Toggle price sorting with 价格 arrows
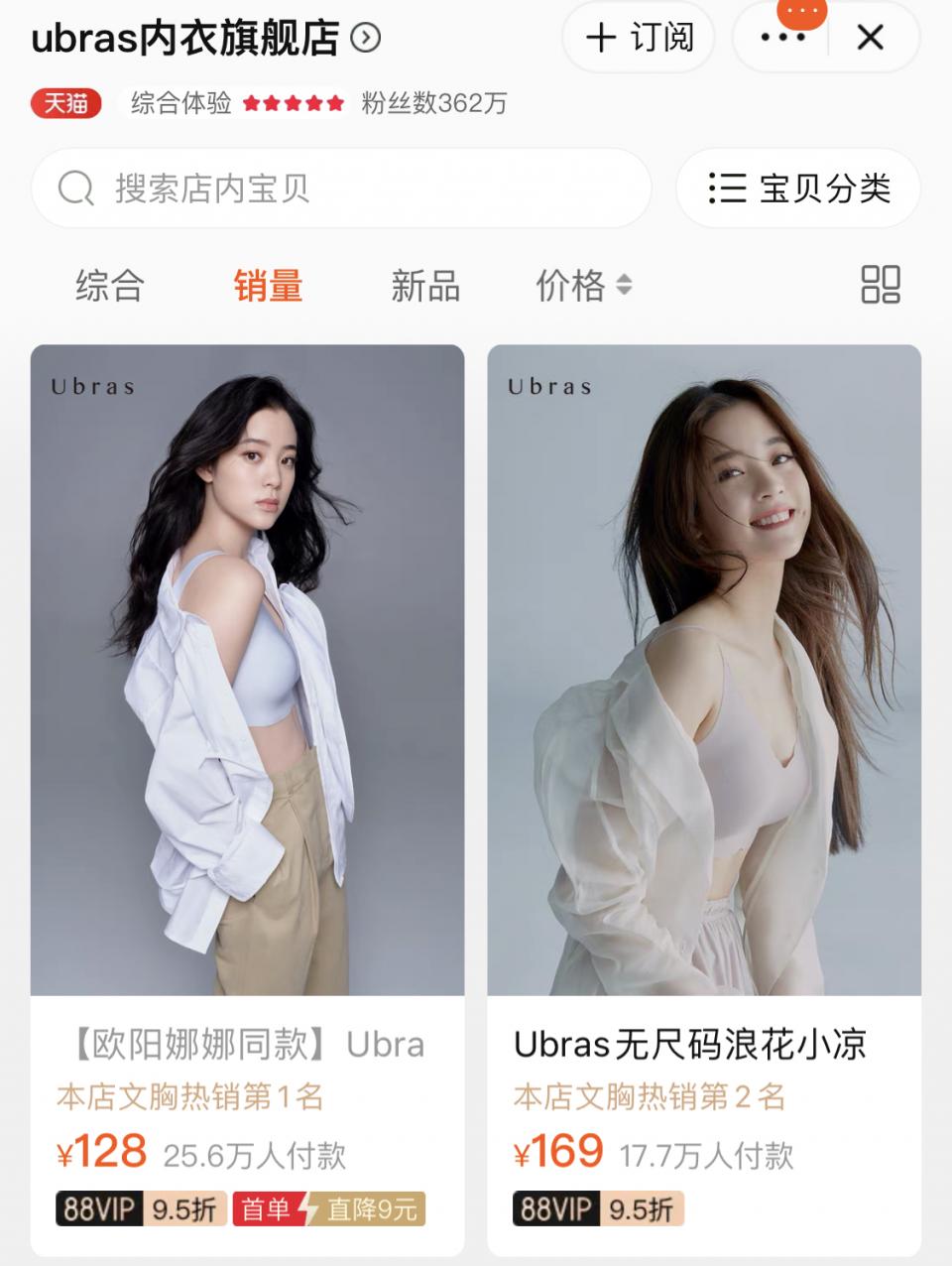The height and width of the screenshot is (1266, 952). point(625,287)
